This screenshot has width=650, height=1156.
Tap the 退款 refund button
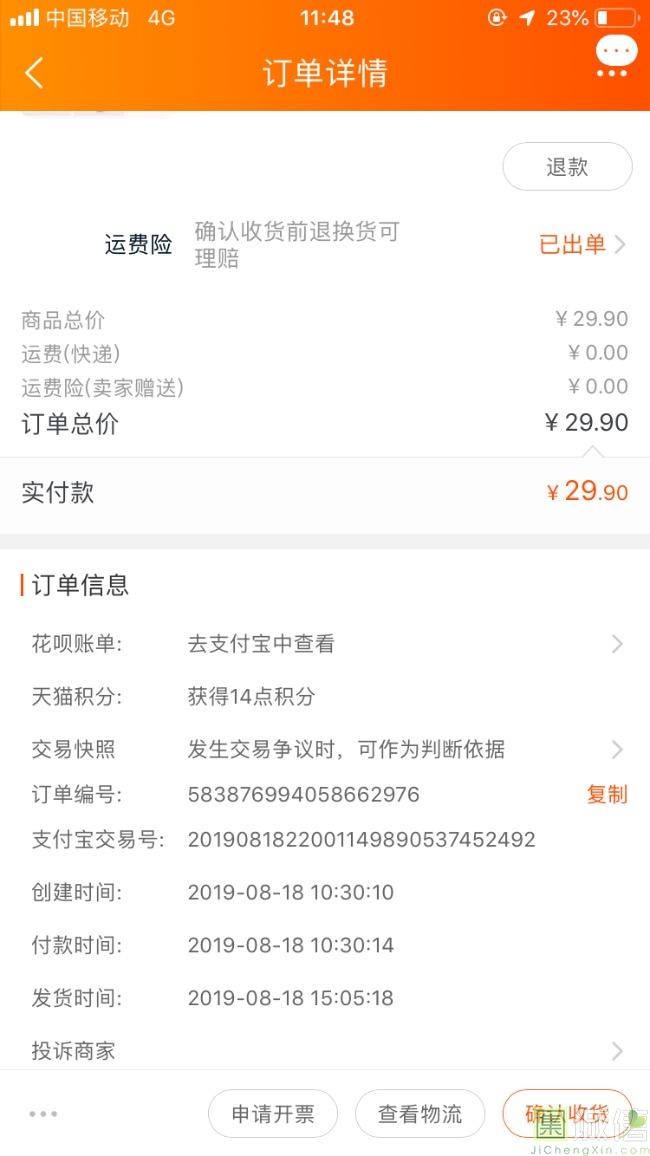tap(567, 167)
